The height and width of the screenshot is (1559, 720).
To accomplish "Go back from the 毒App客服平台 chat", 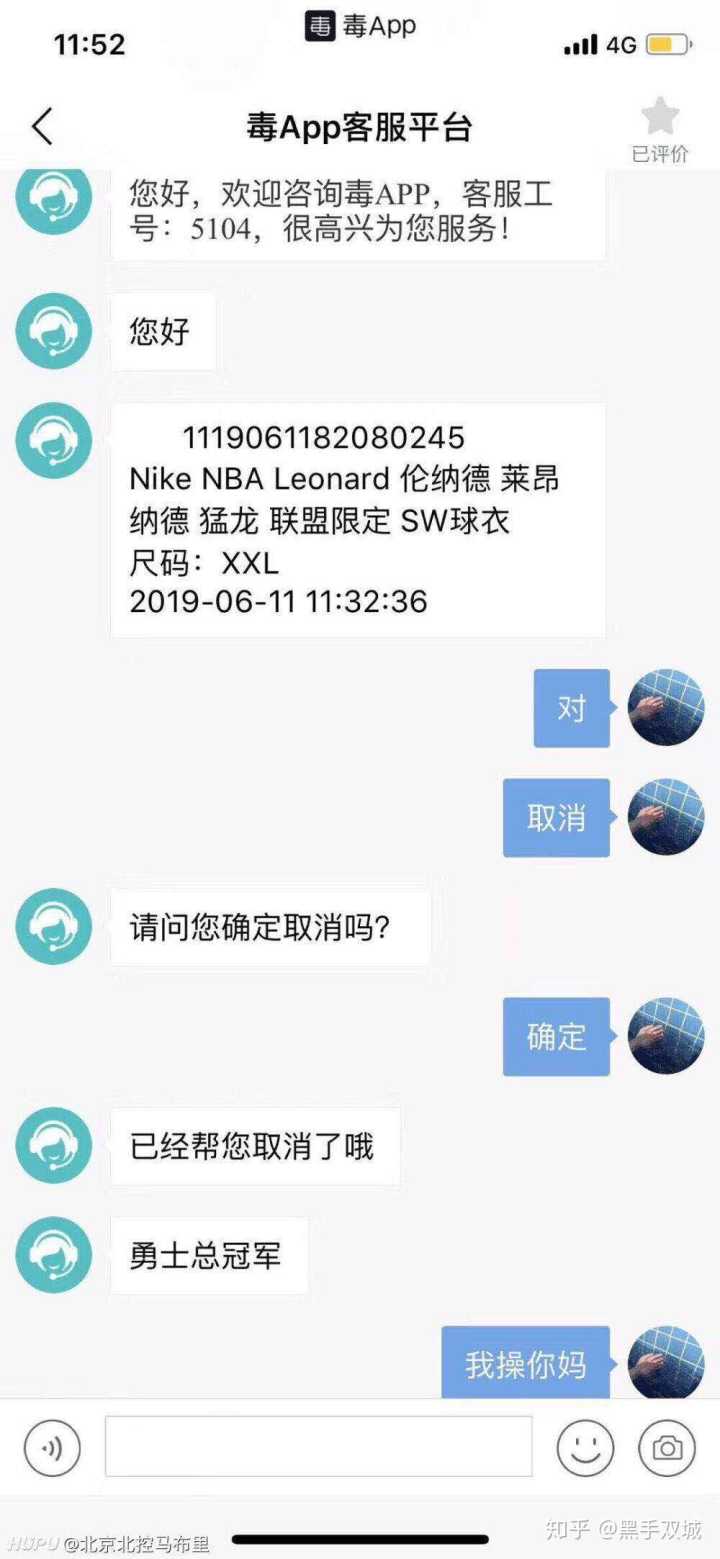I will coord(42,127).
